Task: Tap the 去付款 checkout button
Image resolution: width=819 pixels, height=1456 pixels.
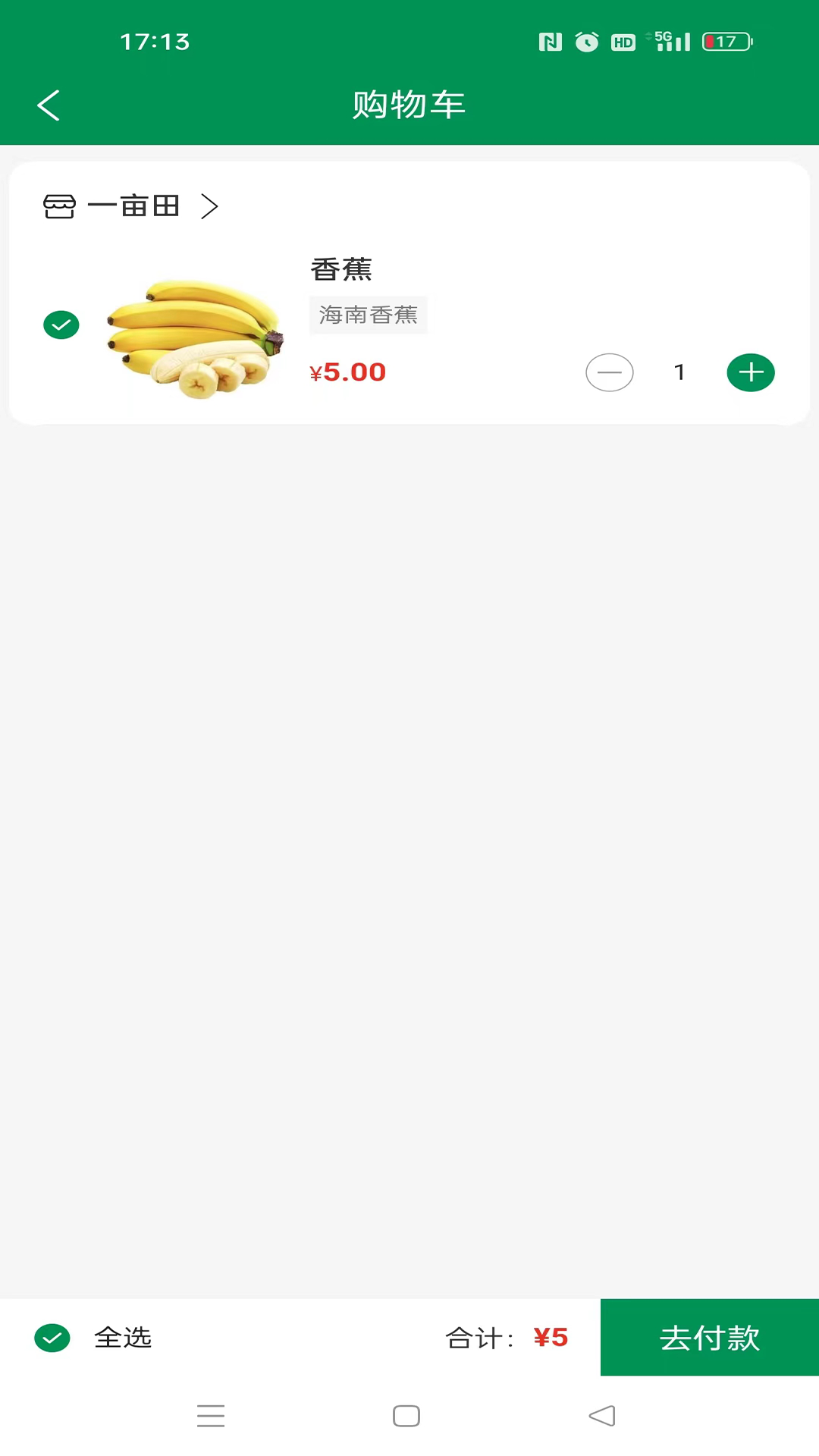Action: tap(709, 1338)
